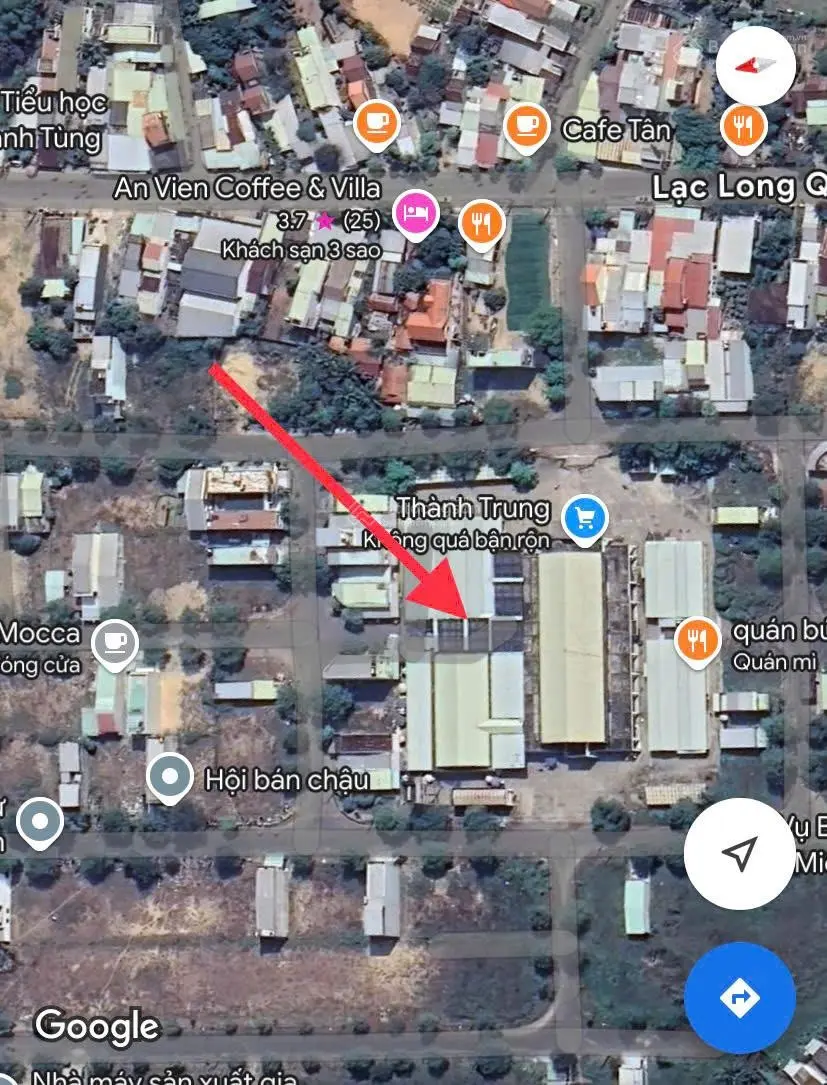The height and width of the screenshot is (1085, 827).
Task: Select the Cafe Tân coffee marker
Action: pos(525,127)
